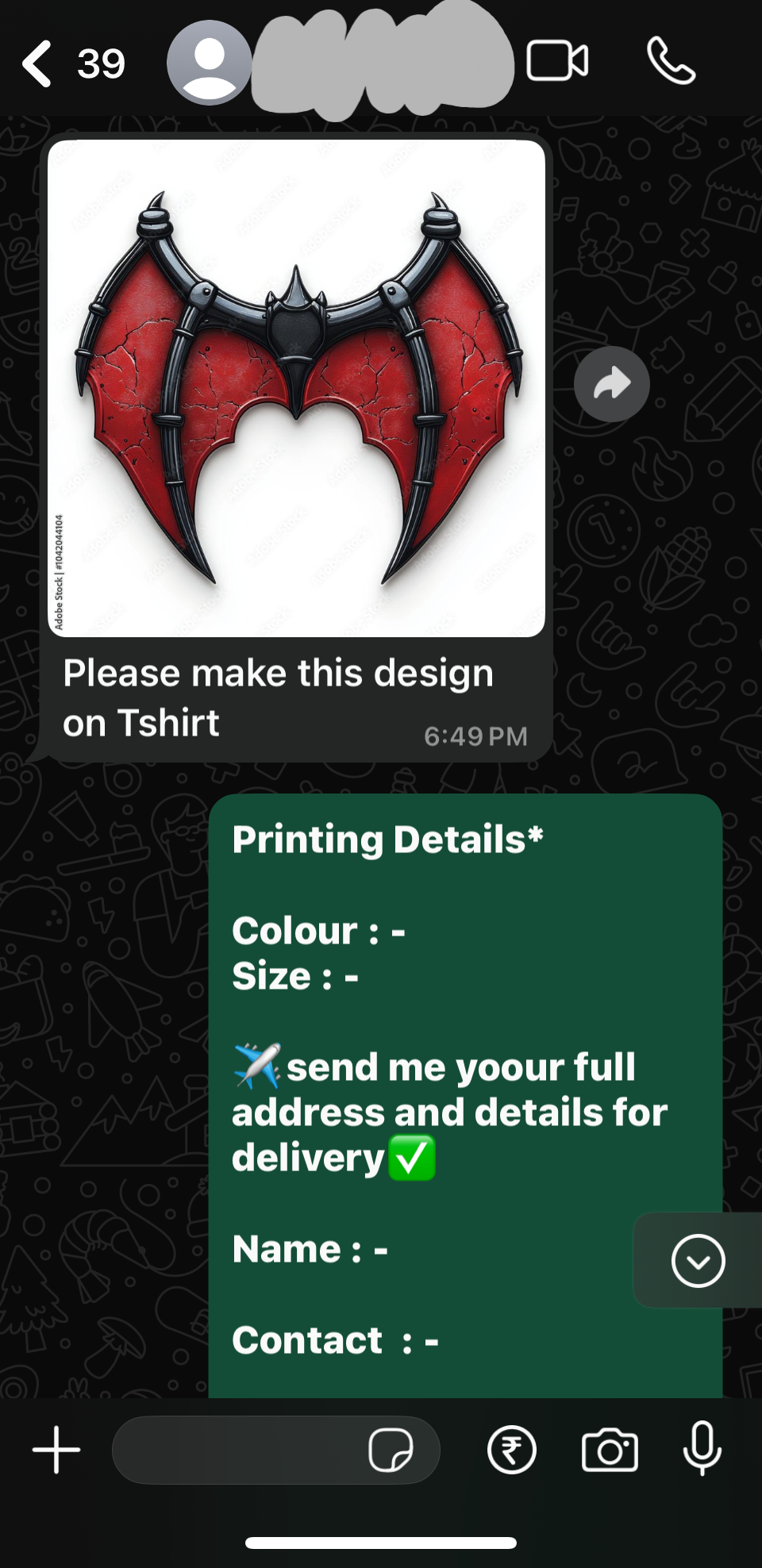Start a video call

coord(557,62)
